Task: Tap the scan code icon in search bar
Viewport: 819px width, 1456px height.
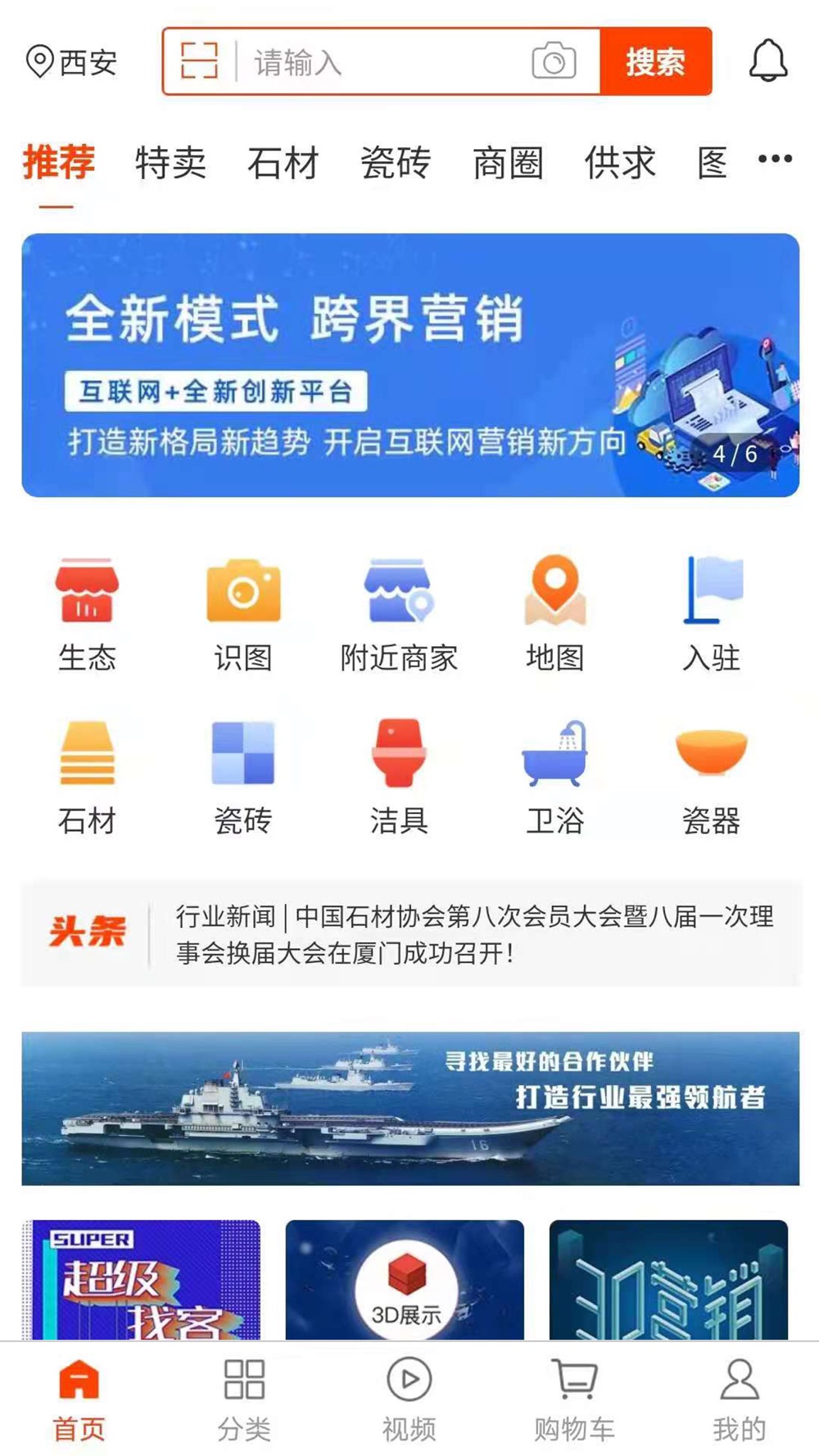Action: click(199, 61)
